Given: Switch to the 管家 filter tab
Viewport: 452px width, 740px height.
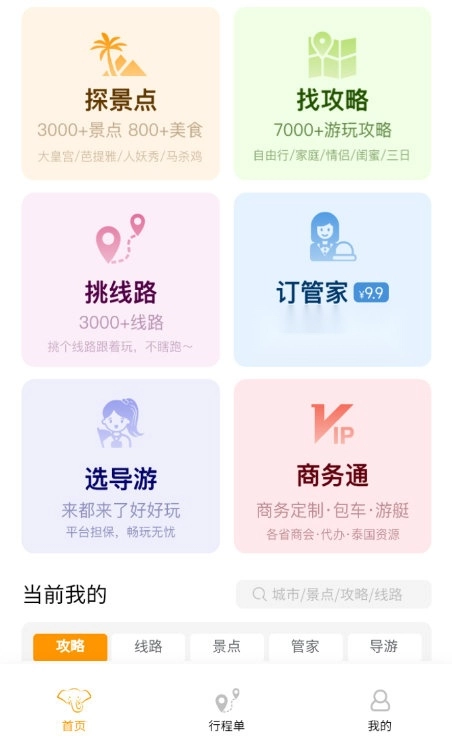Looking at the screenshot, I should [305, 647].
